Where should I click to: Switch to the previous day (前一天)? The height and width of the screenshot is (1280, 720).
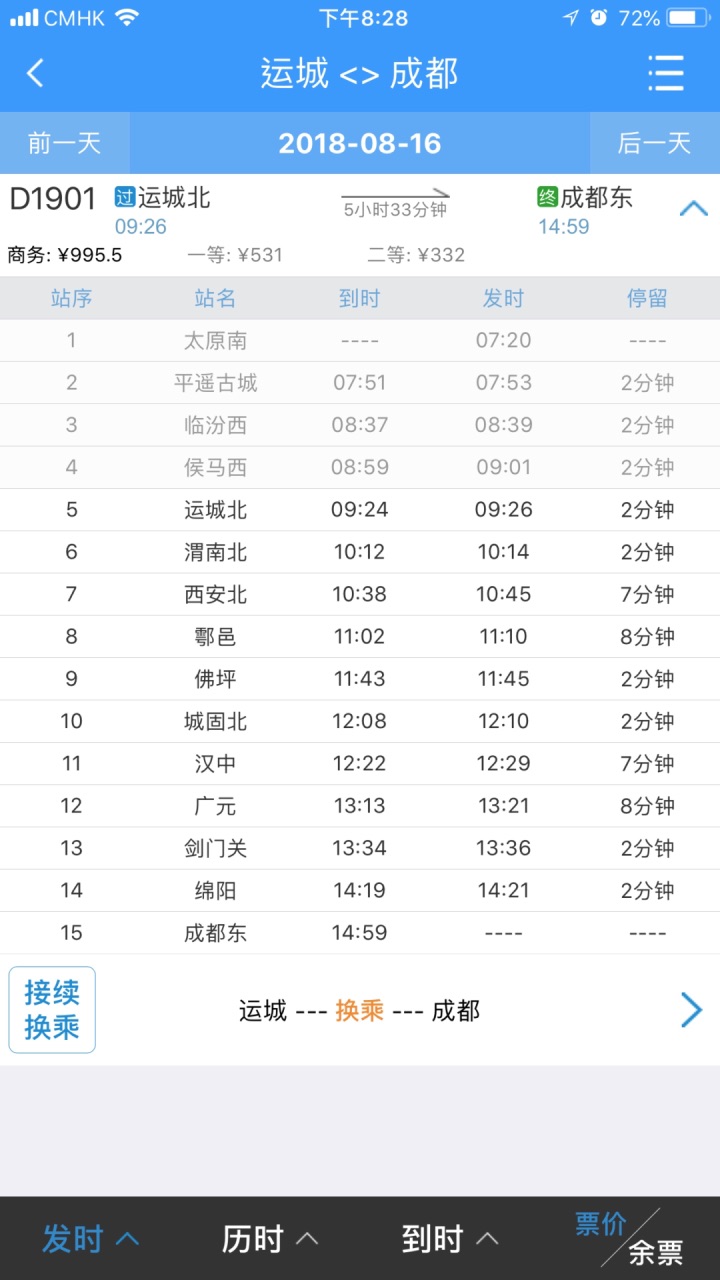click(65, 143)
